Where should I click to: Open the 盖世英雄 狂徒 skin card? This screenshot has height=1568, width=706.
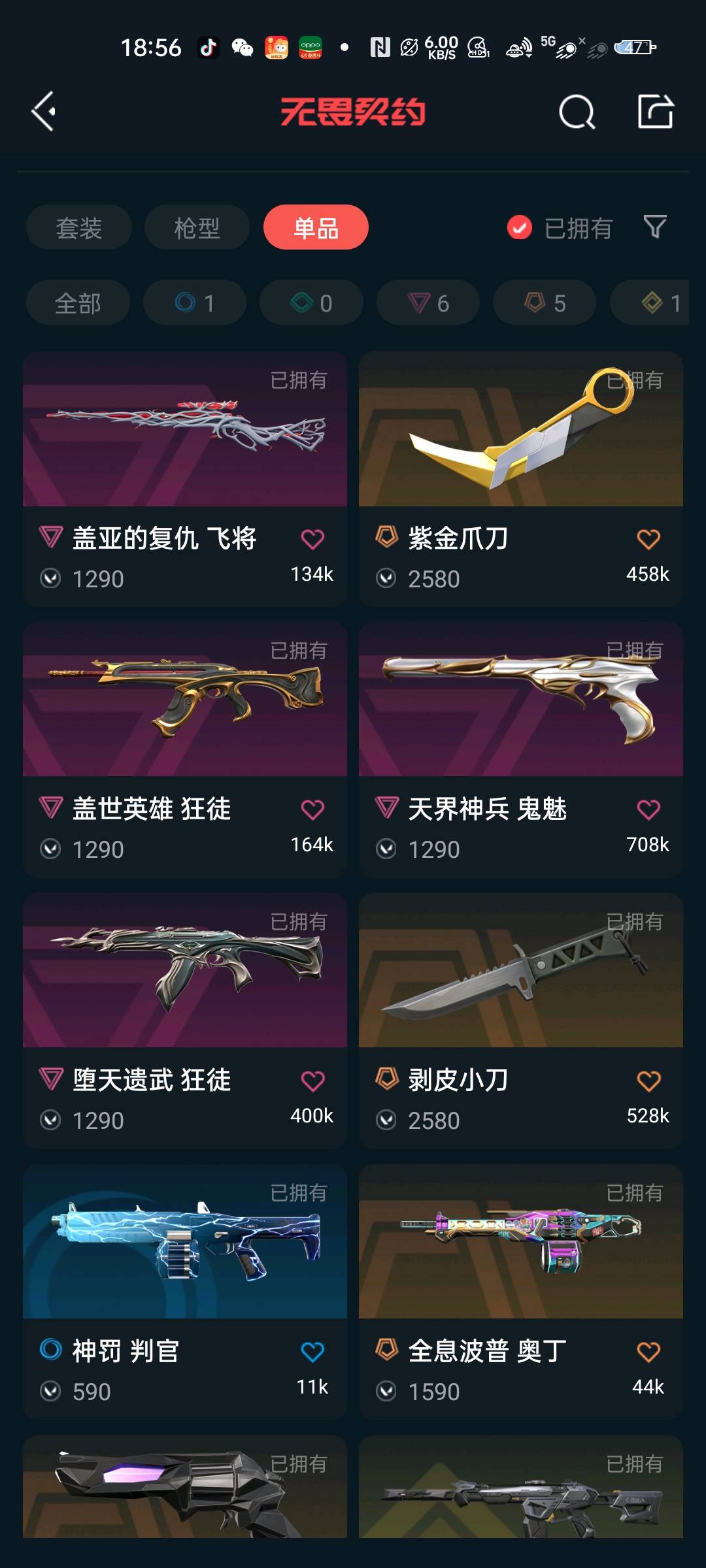pyautogui.click(x=185, y=750)
